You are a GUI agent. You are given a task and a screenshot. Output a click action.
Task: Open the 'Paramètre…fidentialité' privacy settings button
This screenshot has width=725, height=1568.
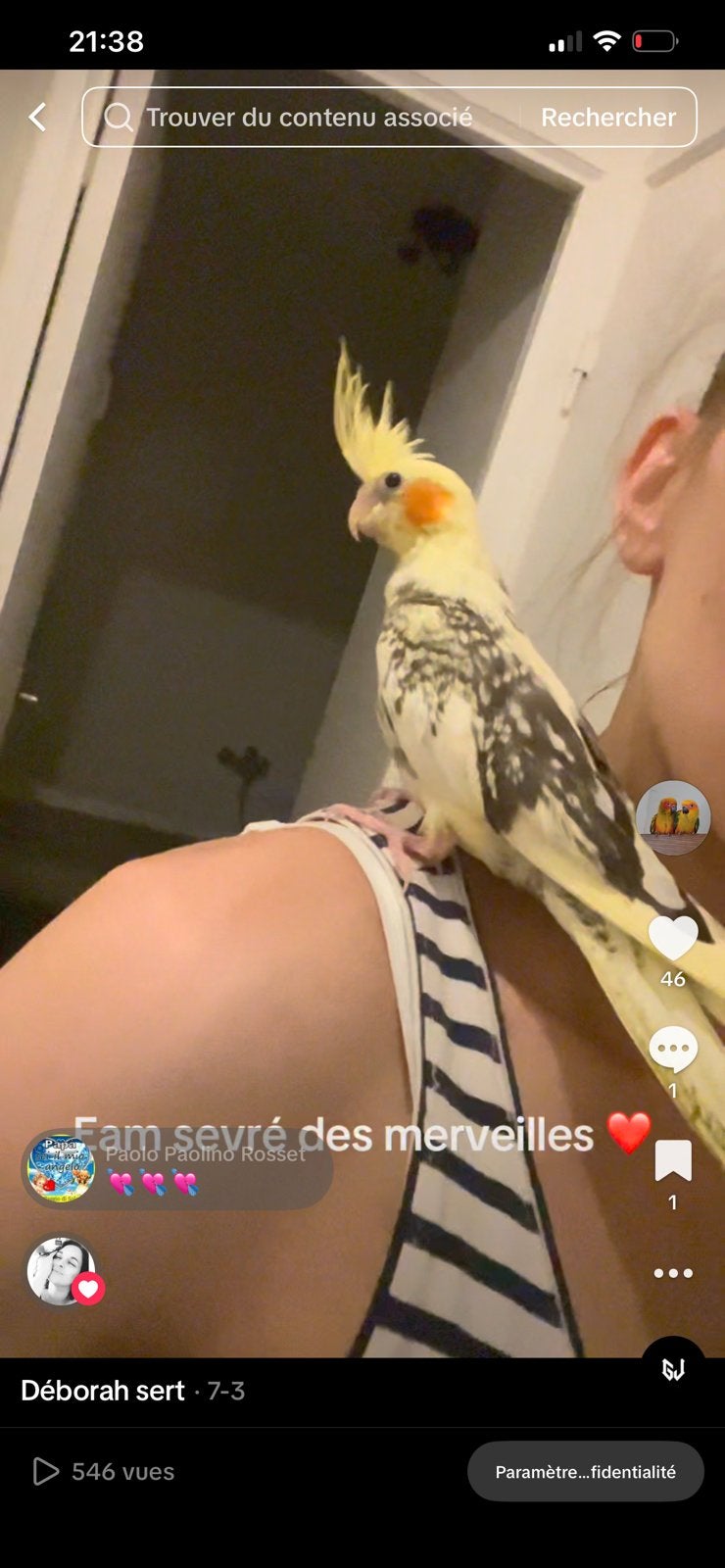point(586,1472)
